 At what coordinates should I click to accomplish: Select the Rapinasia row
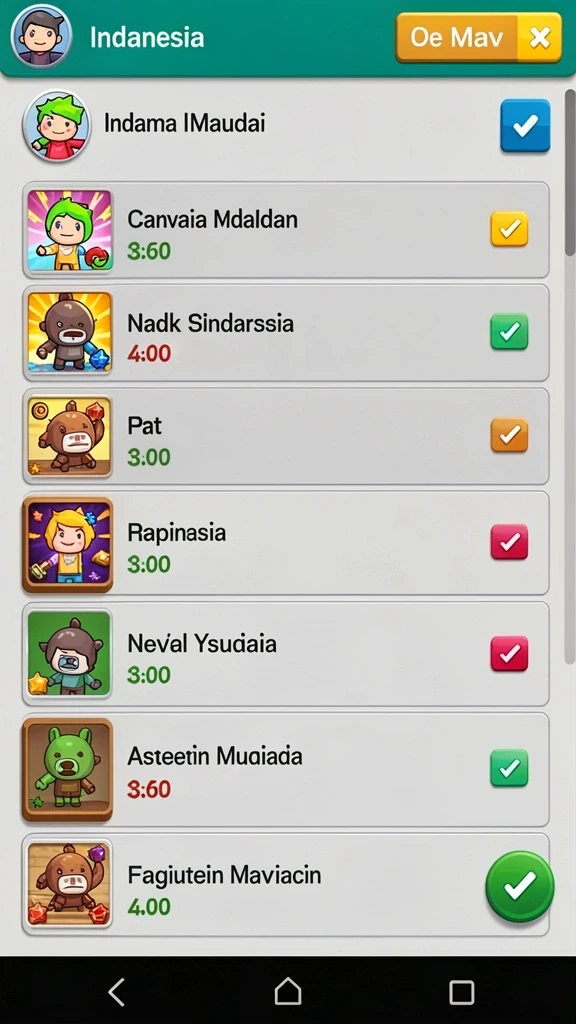[286, 543]
